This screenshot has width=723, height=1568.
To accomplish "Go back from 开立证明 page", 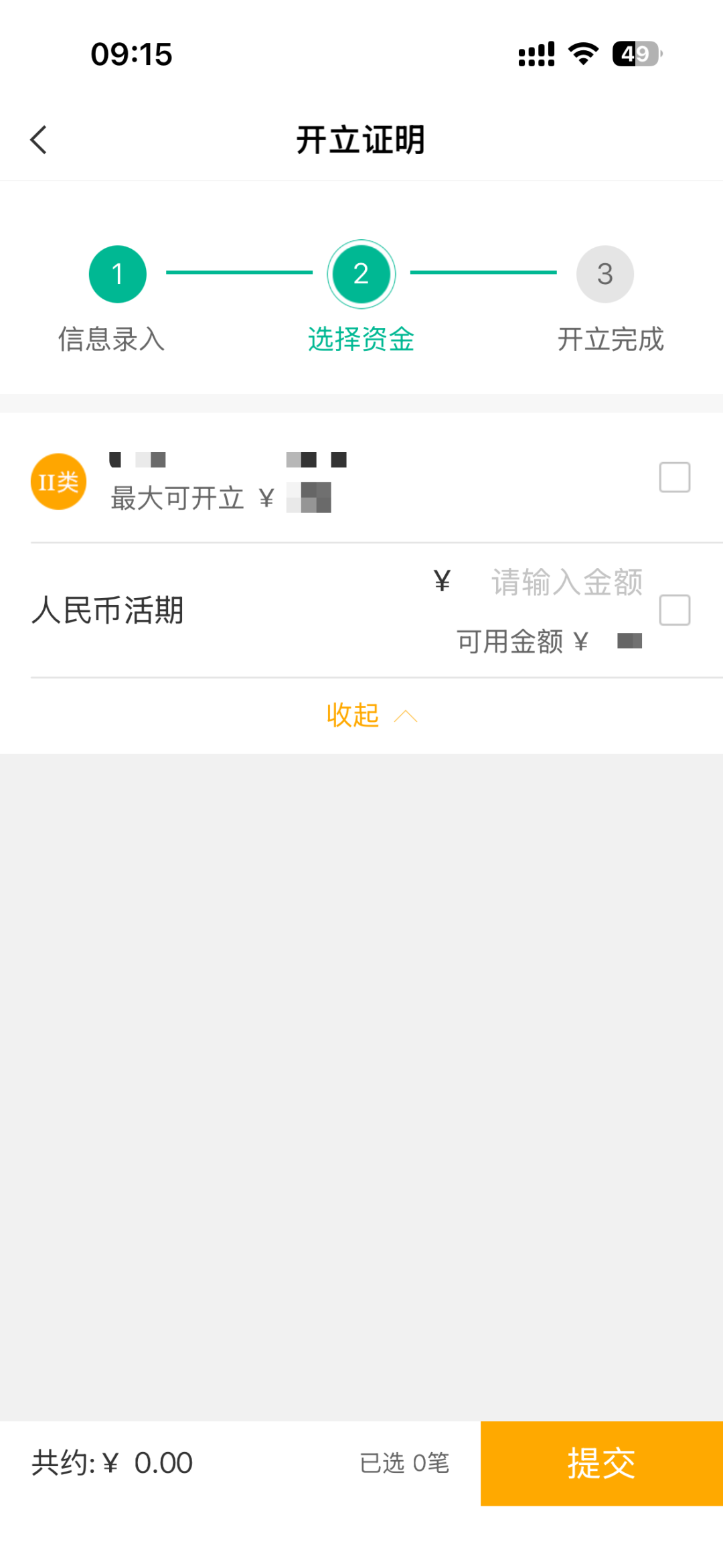I will (39, 140).
